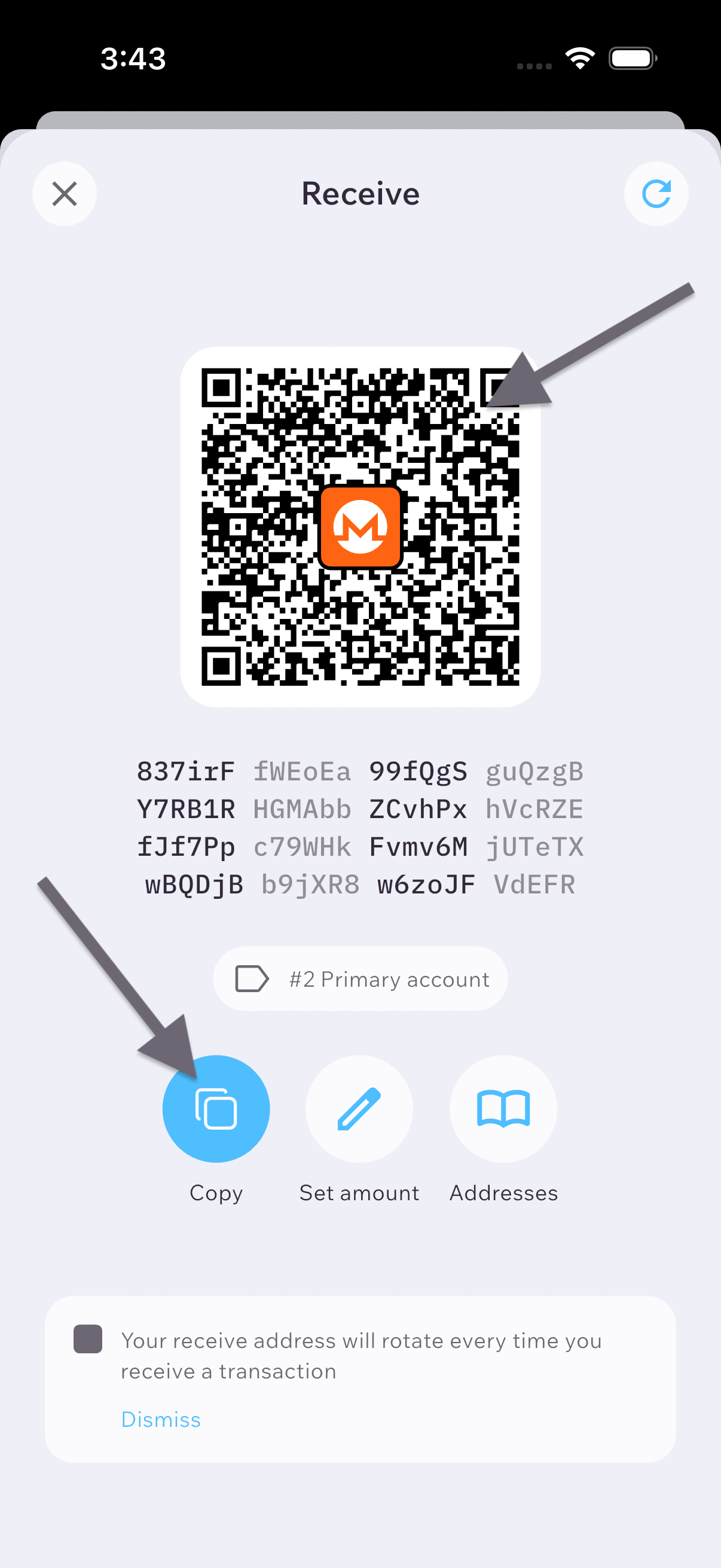Dismiss the receive address rotation notice
The height and width of the screenshot is (1568, 721).
tap(160, 1419)
